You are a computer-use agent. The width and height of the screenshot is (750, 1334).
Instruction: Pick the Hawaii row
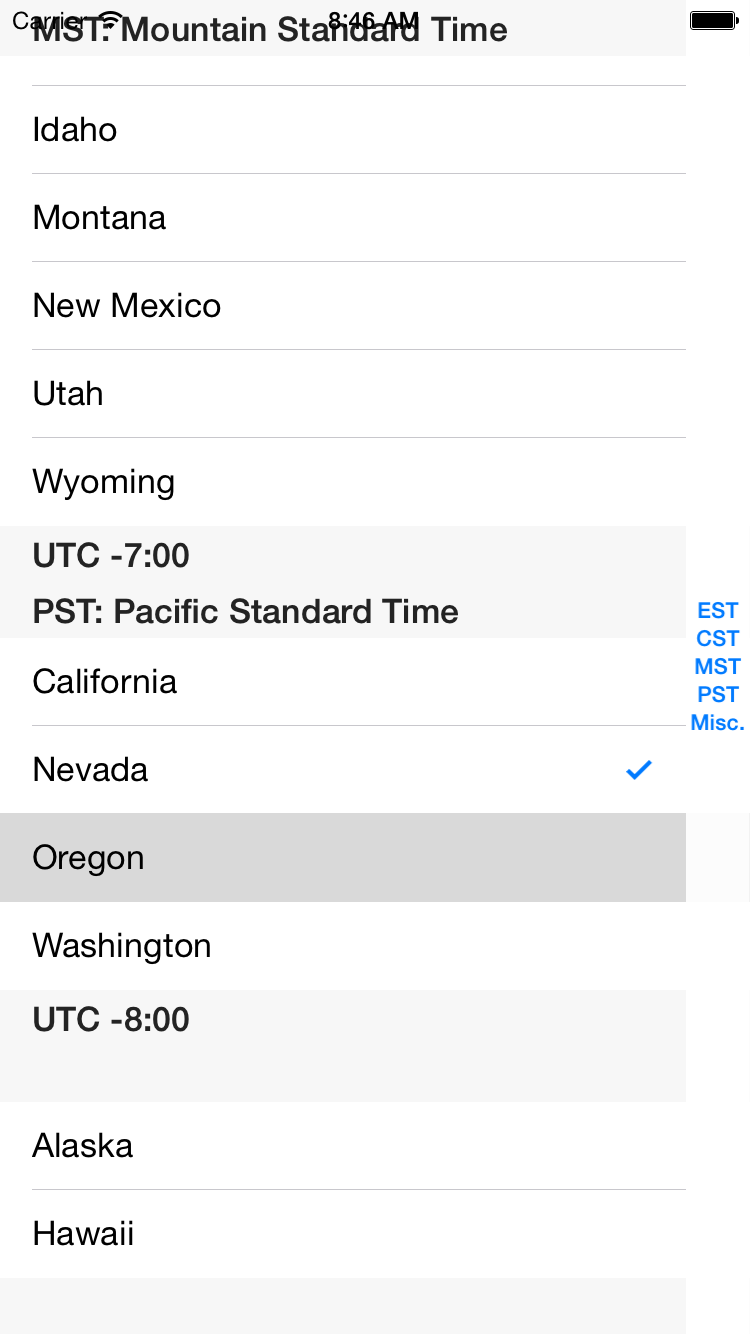(343, 1234)
